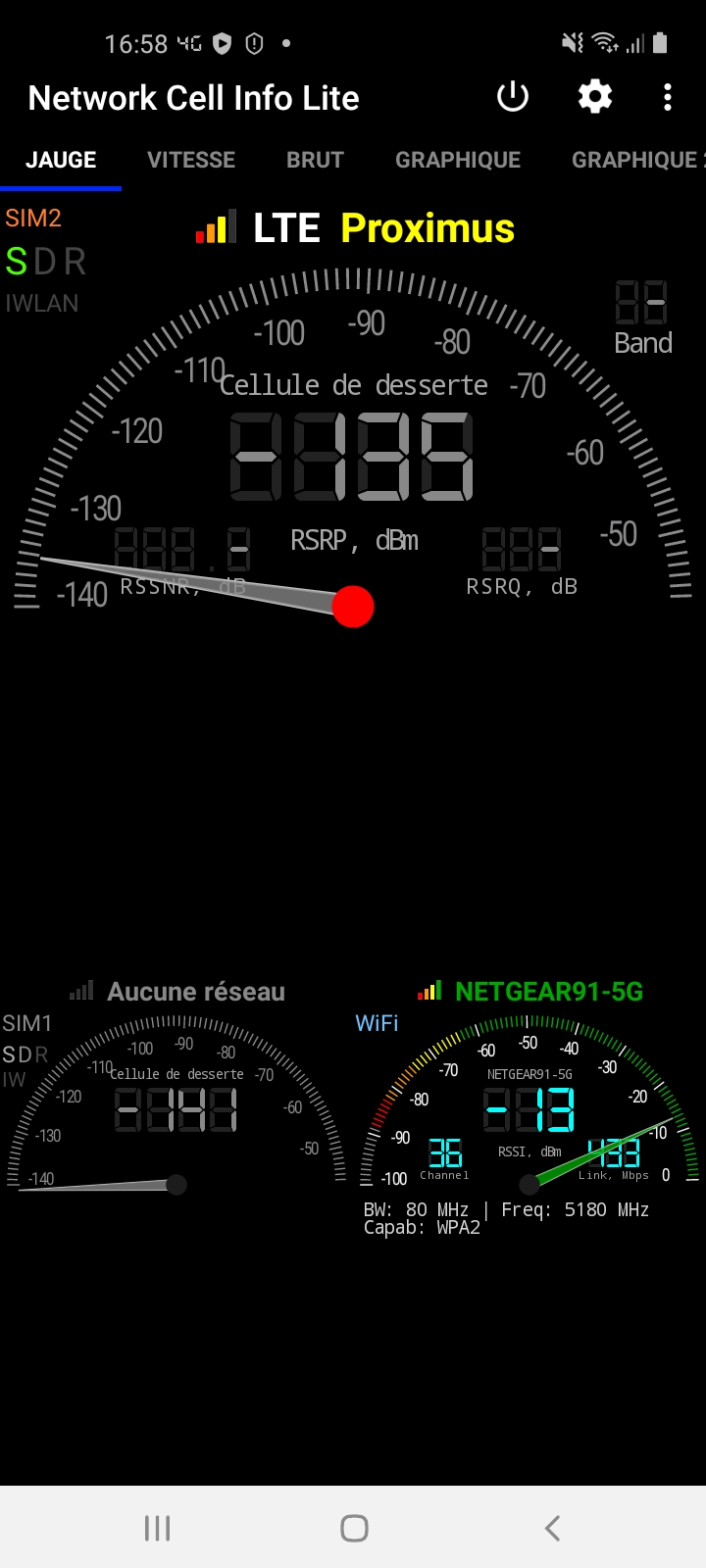Select the JAUGE tab
Viewport: 706px width, 1568px height.
(x=61, y=160)
